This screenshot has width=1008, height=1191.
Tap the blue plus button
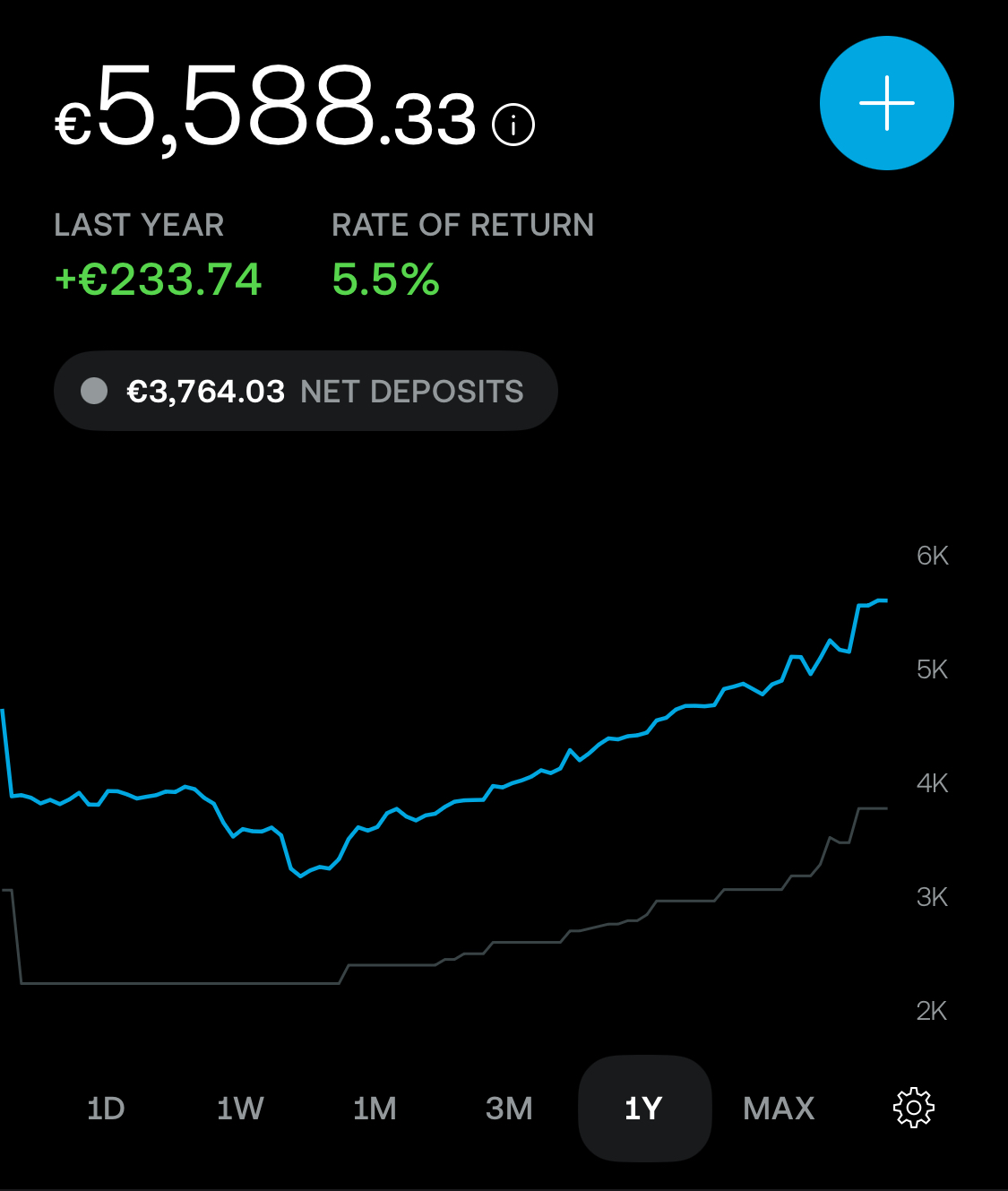pos(886,103)
